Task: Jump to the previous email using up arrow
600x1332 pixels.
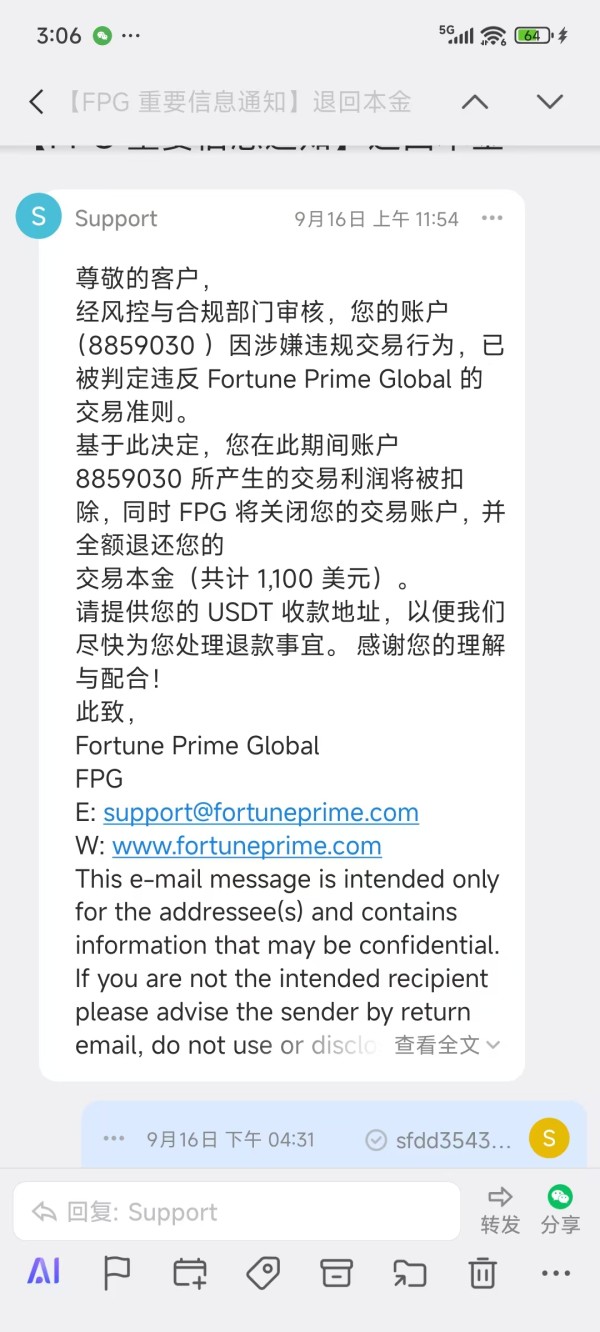Action: (475, 101)
